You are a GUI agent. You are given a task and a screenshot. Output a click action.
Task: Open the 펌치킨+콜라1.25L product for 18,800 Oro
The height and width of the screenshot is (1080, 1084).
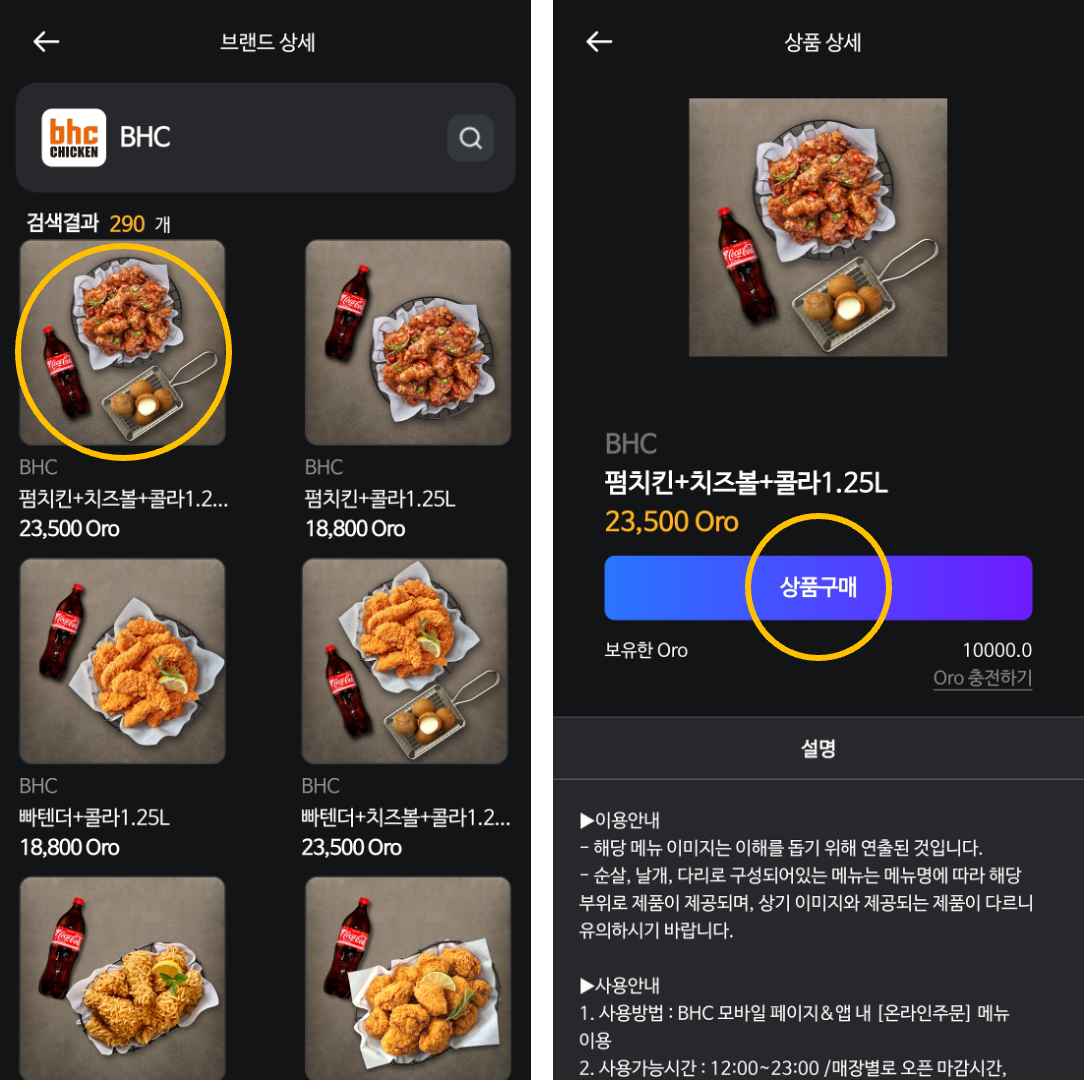408,344
